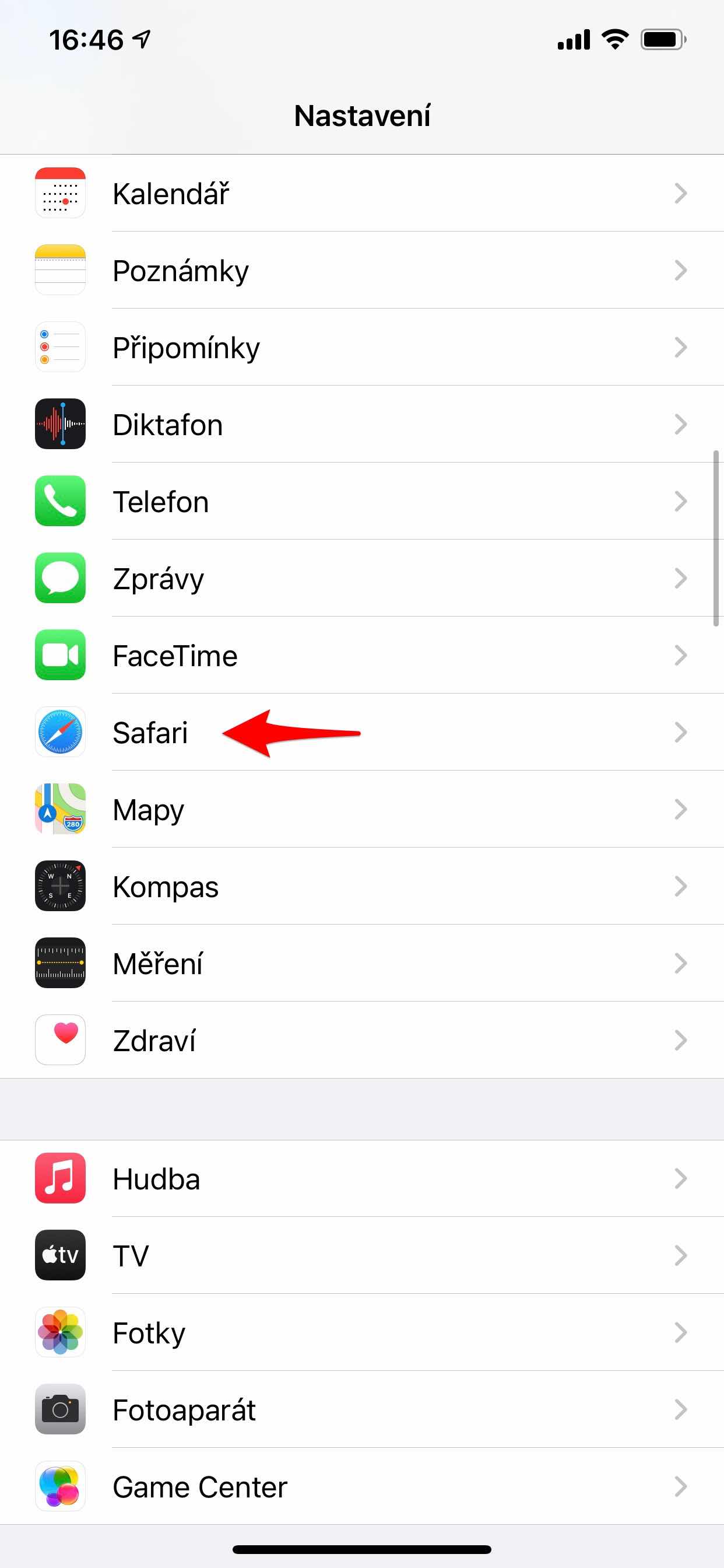The width and height of the screenshot is (724, 1568).
Task: Open Kalendář settings
Action: [362, 193]
